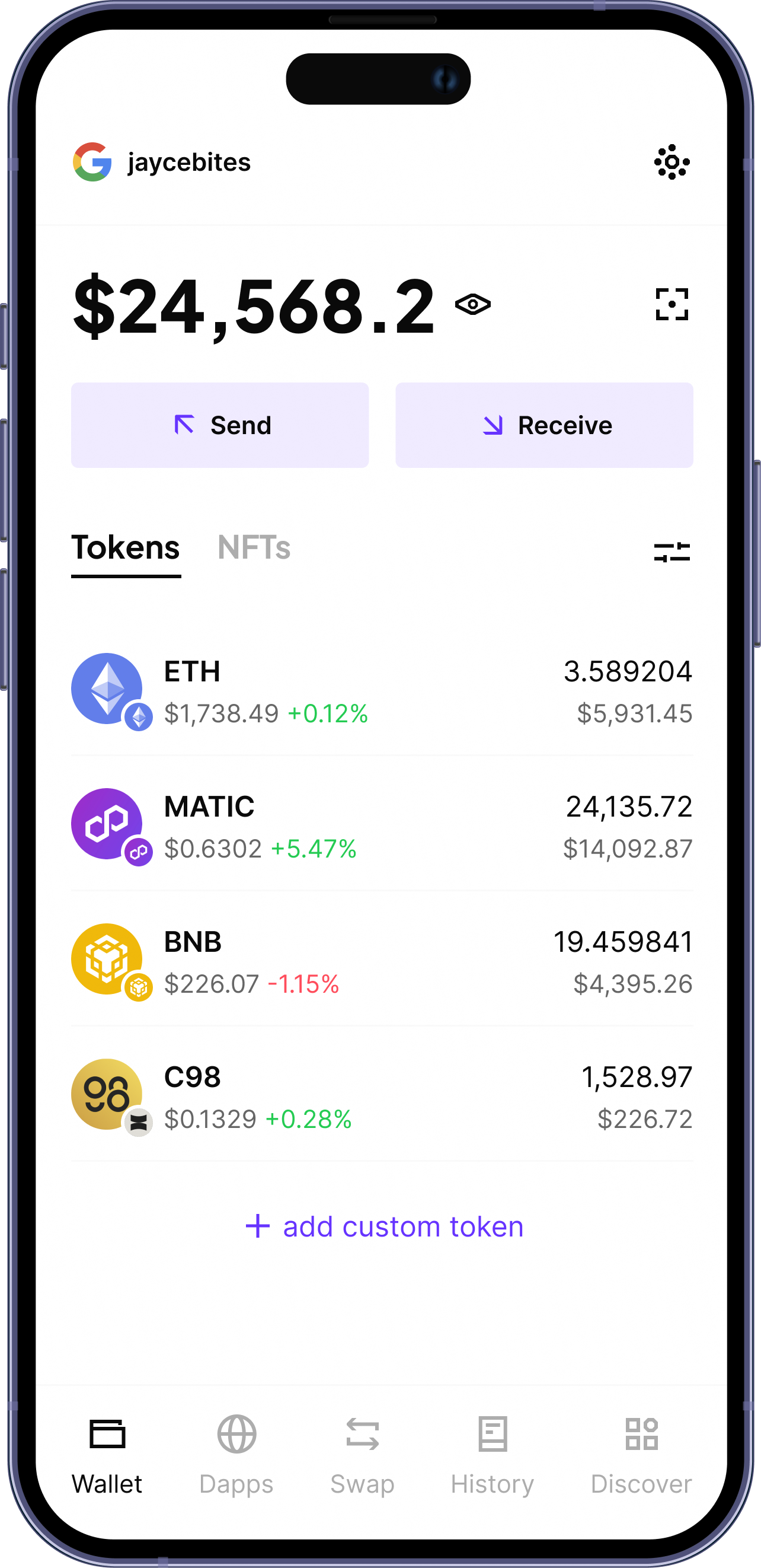Image resolution: width=761 pixels, height=1568 pixels.
Task: Switch to the NFTs tab
Action: [x=254, y=547]
